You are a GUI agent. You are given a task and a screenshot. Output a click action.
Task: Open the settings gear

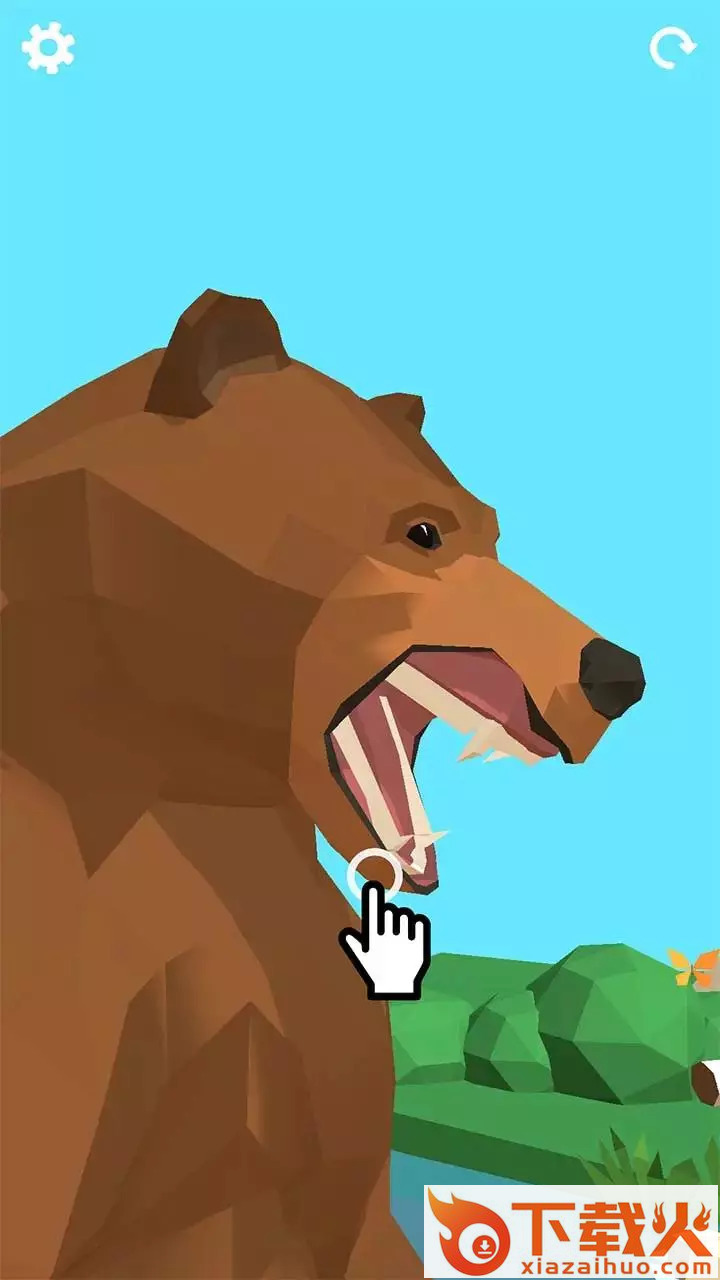(48, 47)
